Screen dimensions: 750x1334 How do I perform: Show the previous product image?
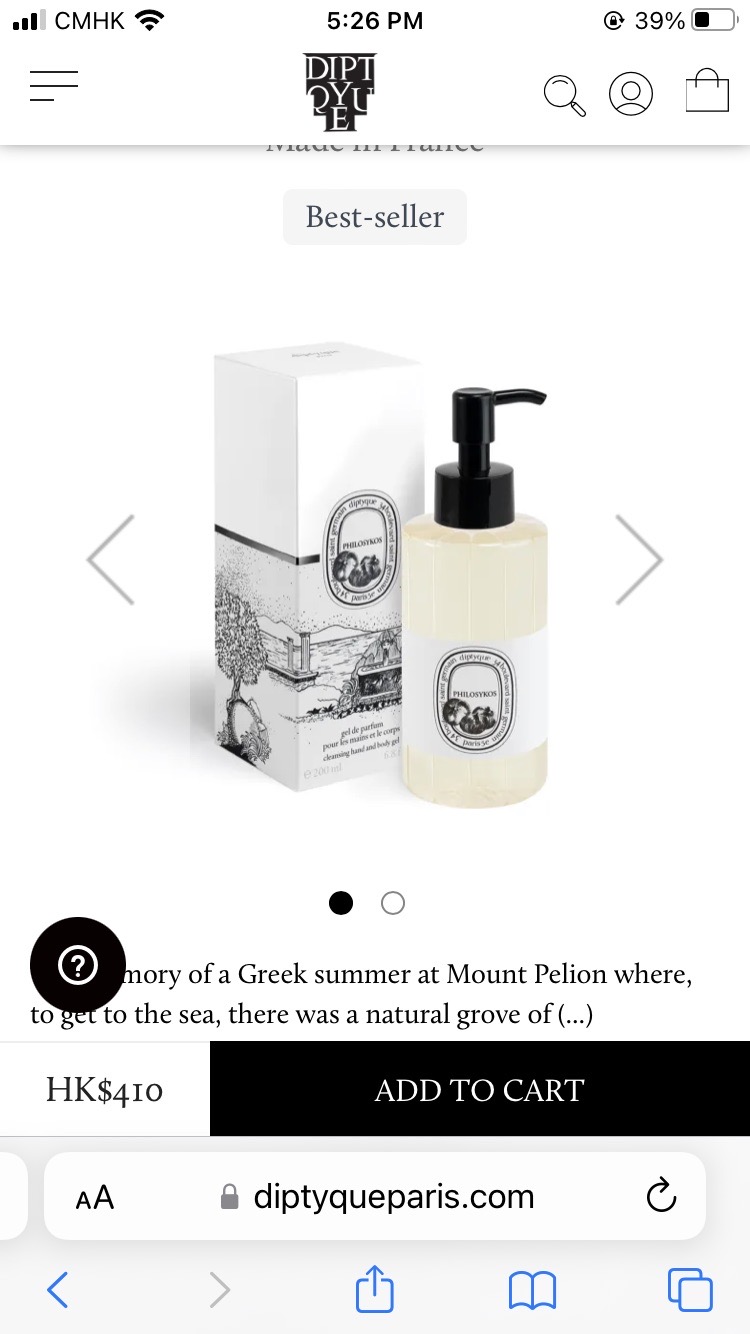pos(111,560)
